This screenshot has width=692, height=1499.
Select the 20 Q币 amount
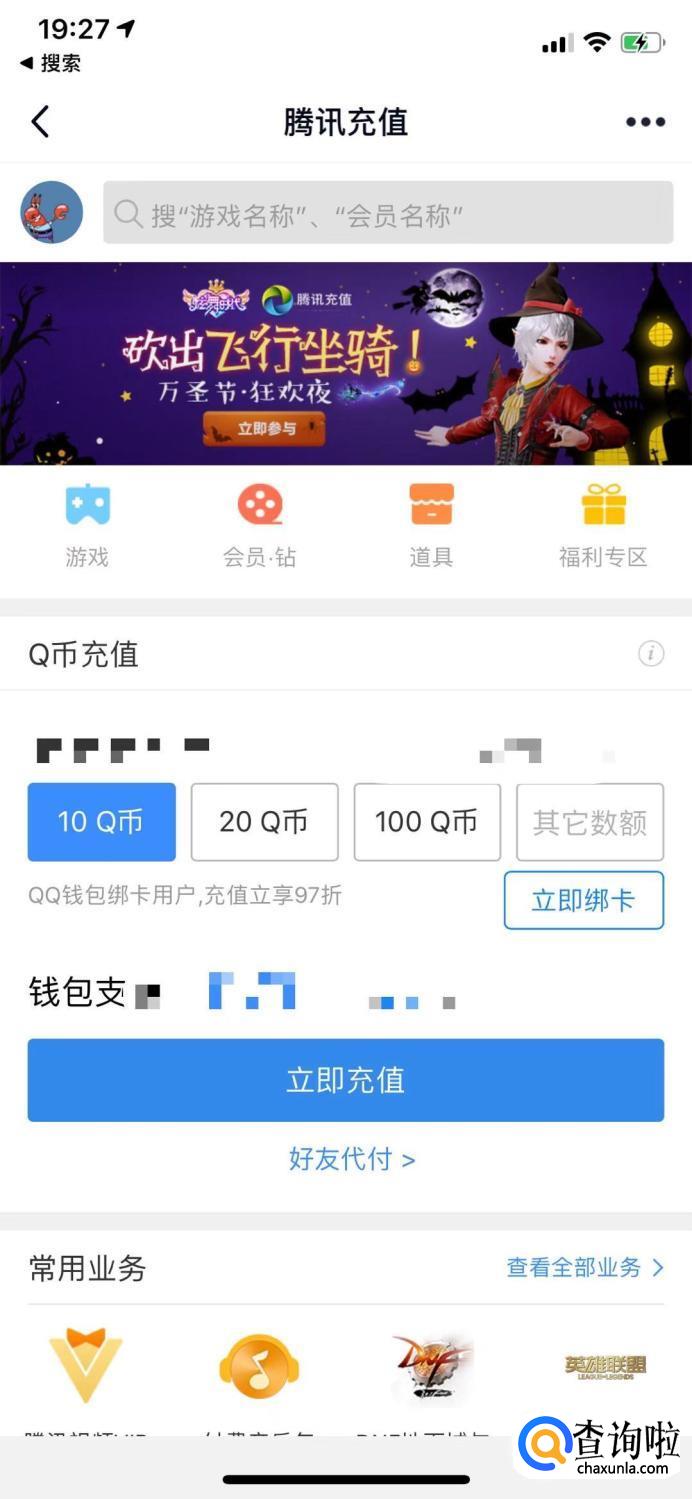(x=264, y=822)
